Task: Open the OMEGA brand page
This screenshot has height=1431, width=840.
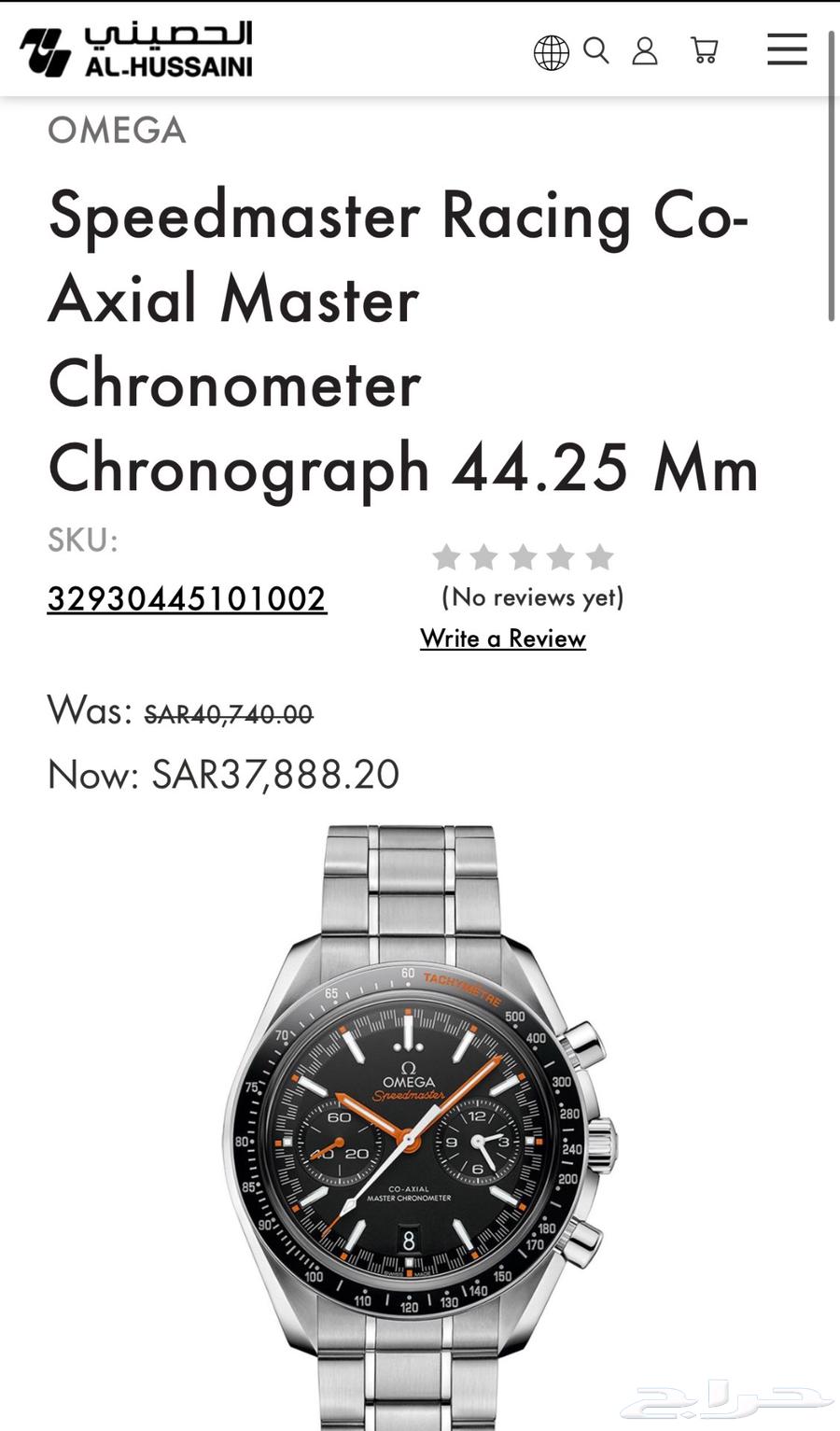Action: click(x=117, y=132)
